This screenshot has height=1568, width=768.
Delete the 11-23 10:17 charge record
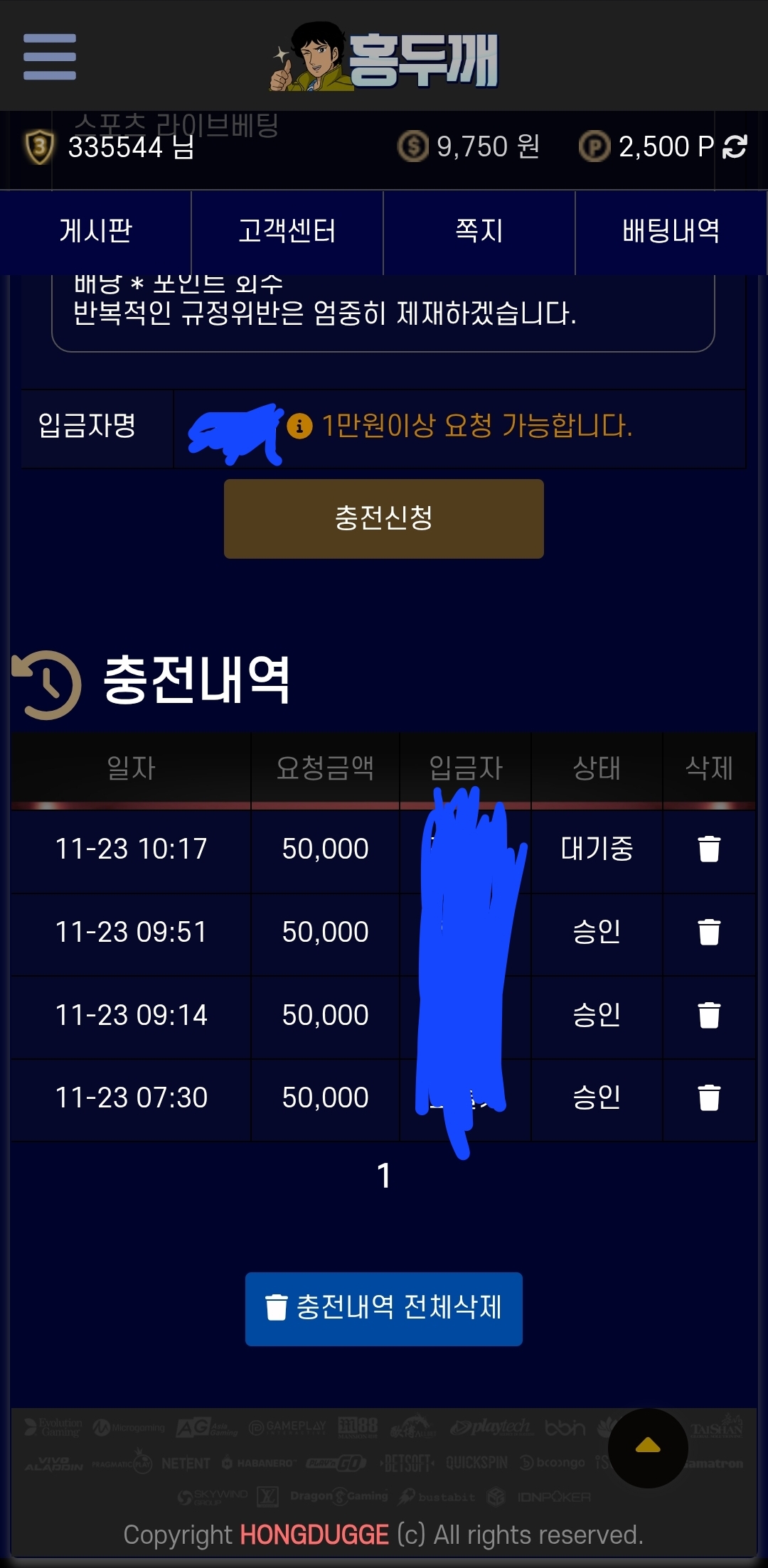(709, 849)
